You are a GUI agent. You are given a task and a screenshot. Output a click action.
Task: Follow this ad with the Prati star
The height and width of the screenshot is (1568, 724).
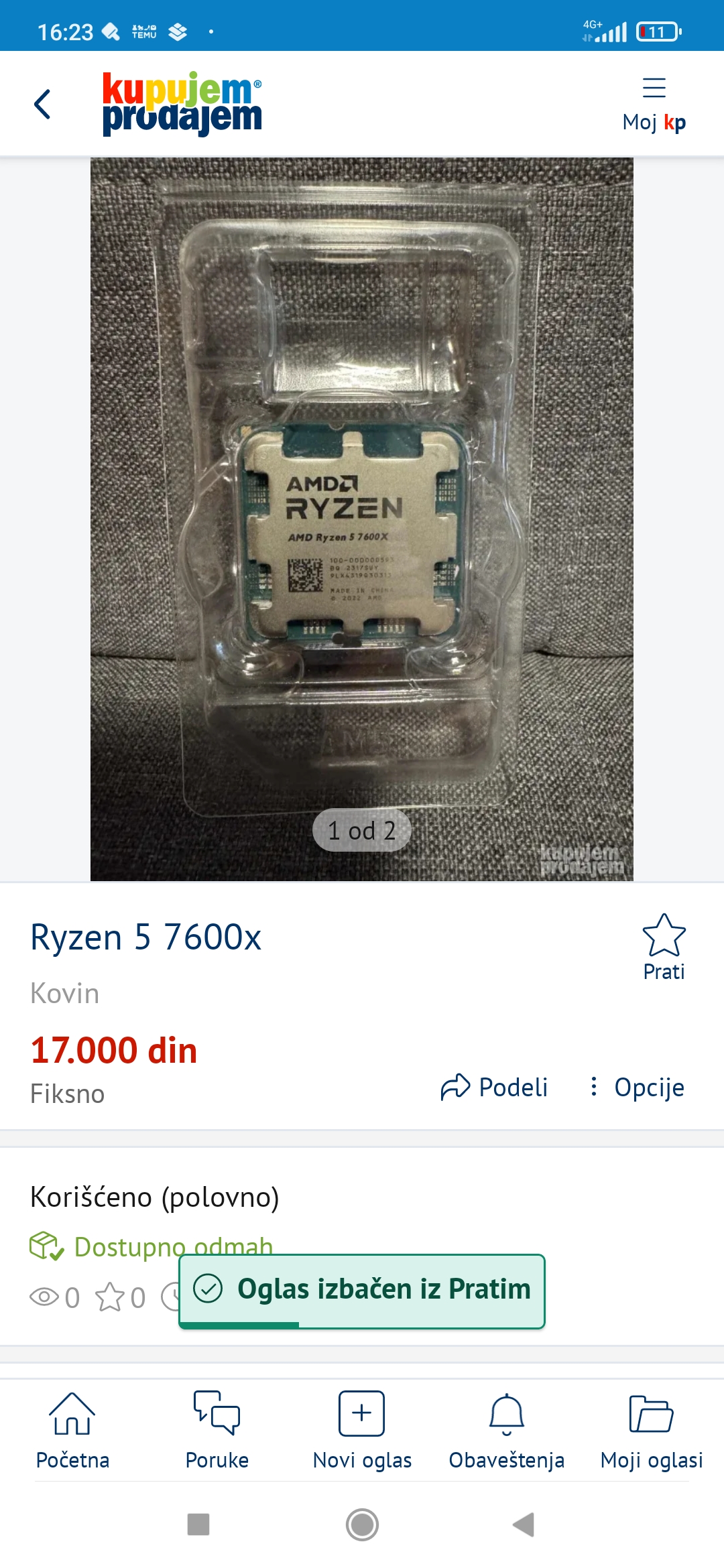coord(664,946)
